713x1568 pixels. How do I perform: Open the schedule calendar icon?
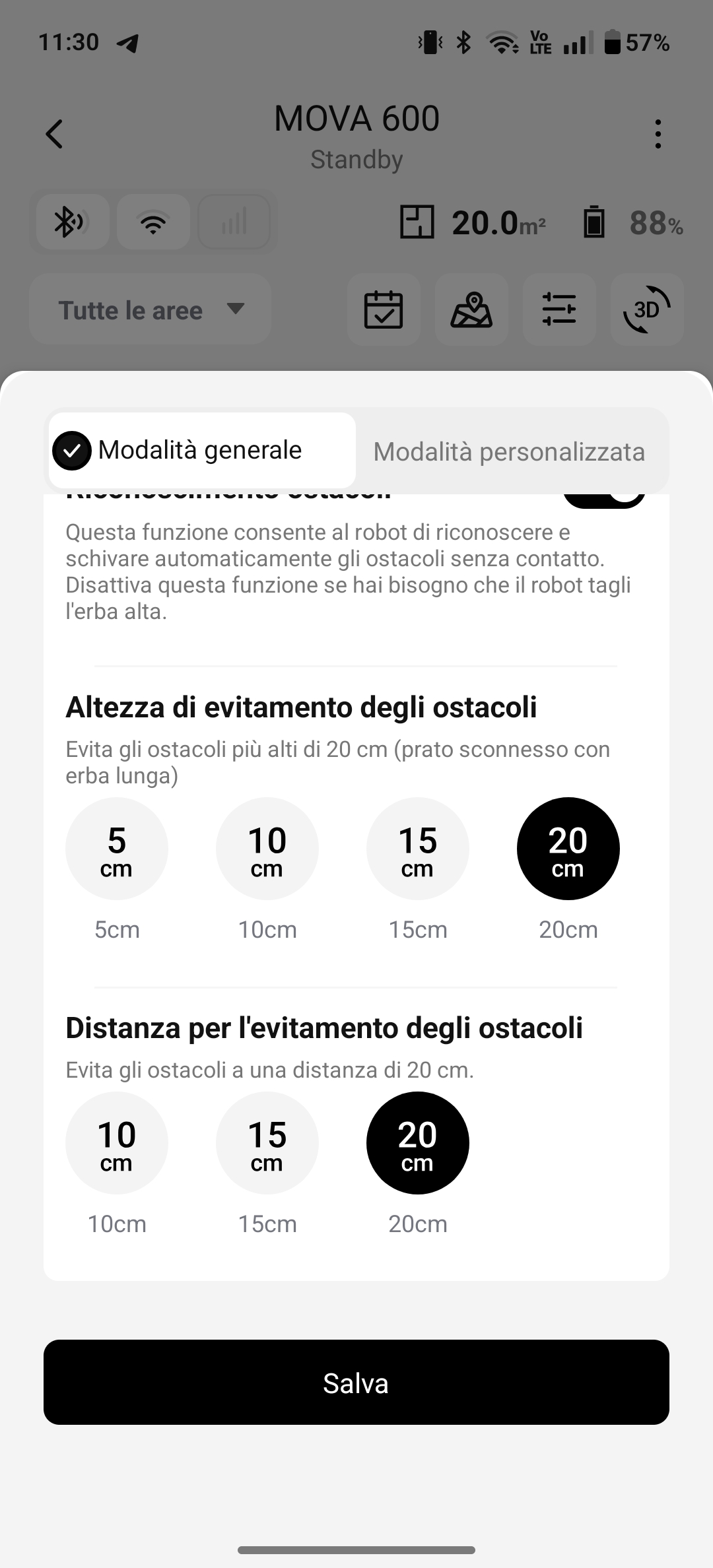tap(384, 310)
